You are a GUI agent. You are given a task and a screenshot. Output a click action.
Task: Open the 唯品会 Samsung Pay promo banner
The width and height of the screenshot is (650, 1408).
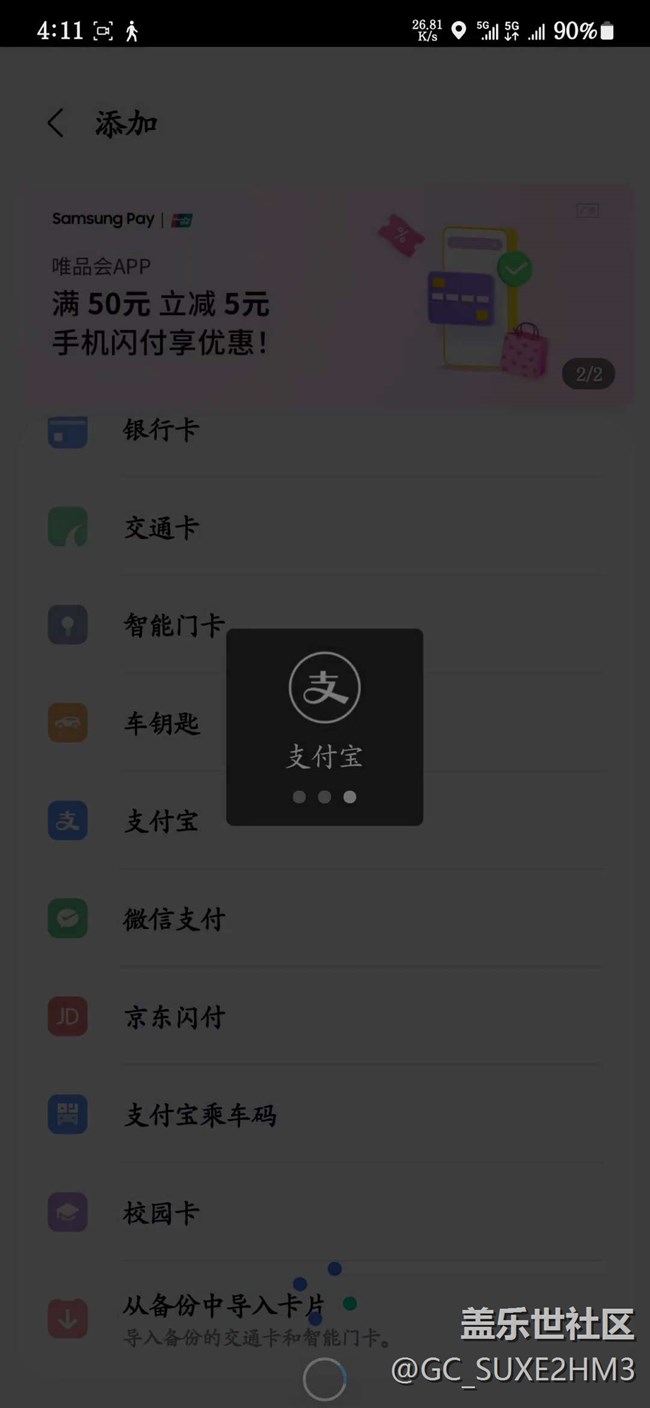[x=327, y=297]
